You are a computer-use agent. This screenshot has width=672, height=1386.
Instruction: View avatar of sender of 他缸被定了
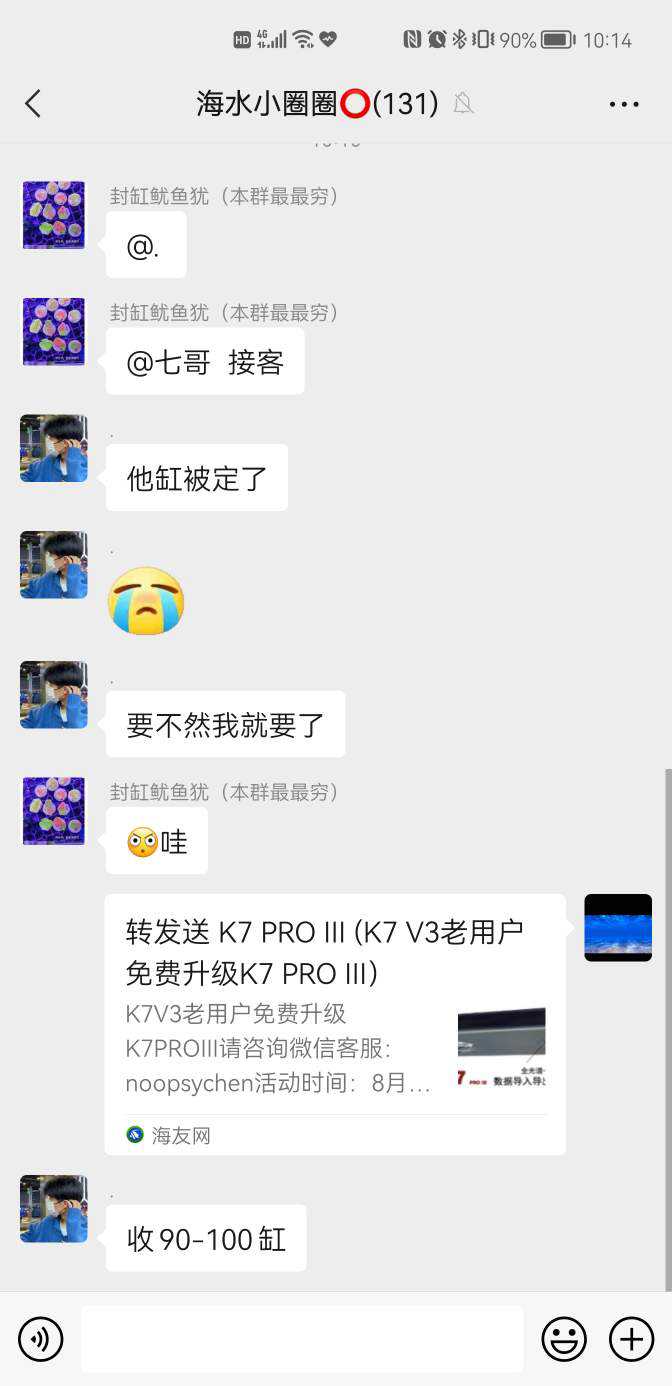[54, 449]
